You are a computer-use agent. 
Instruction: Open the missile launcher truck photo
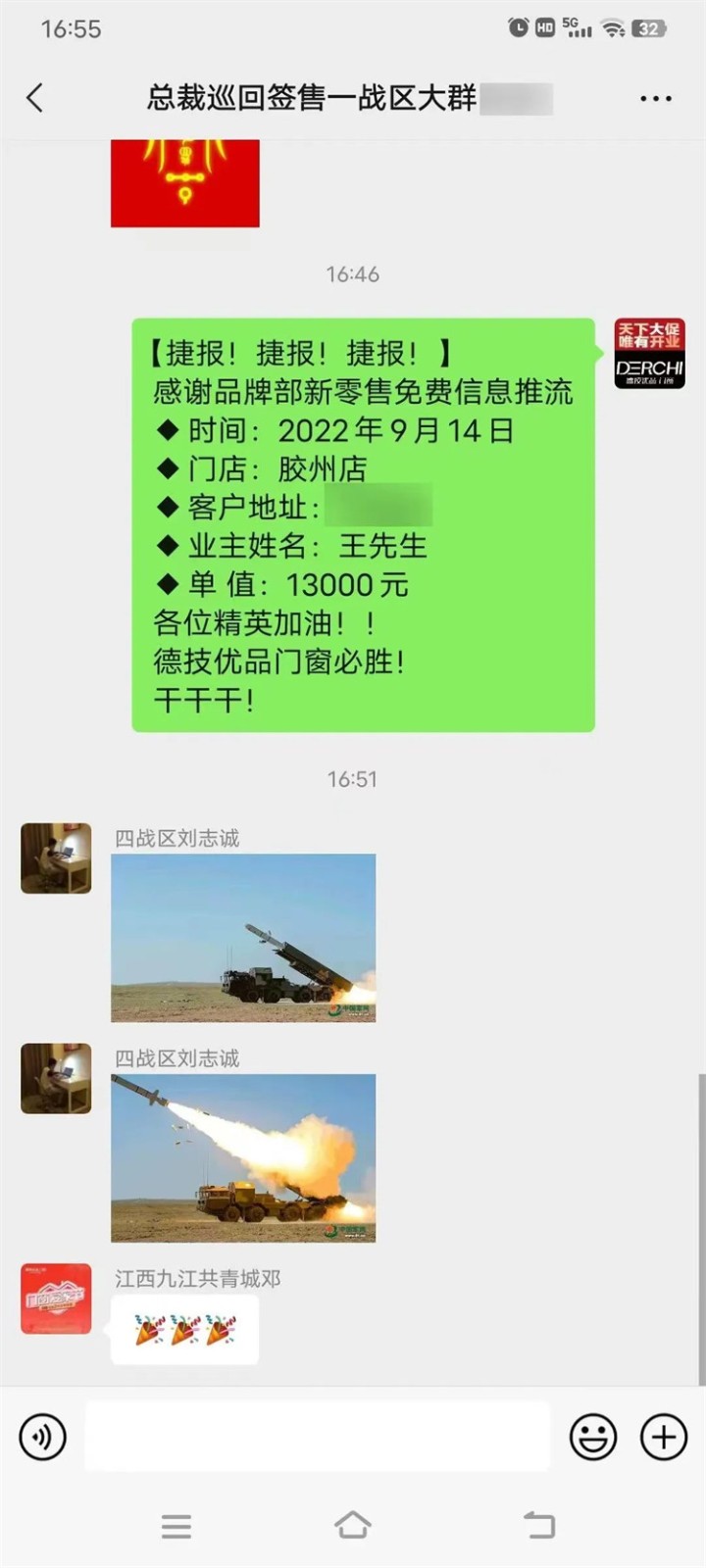243,938
